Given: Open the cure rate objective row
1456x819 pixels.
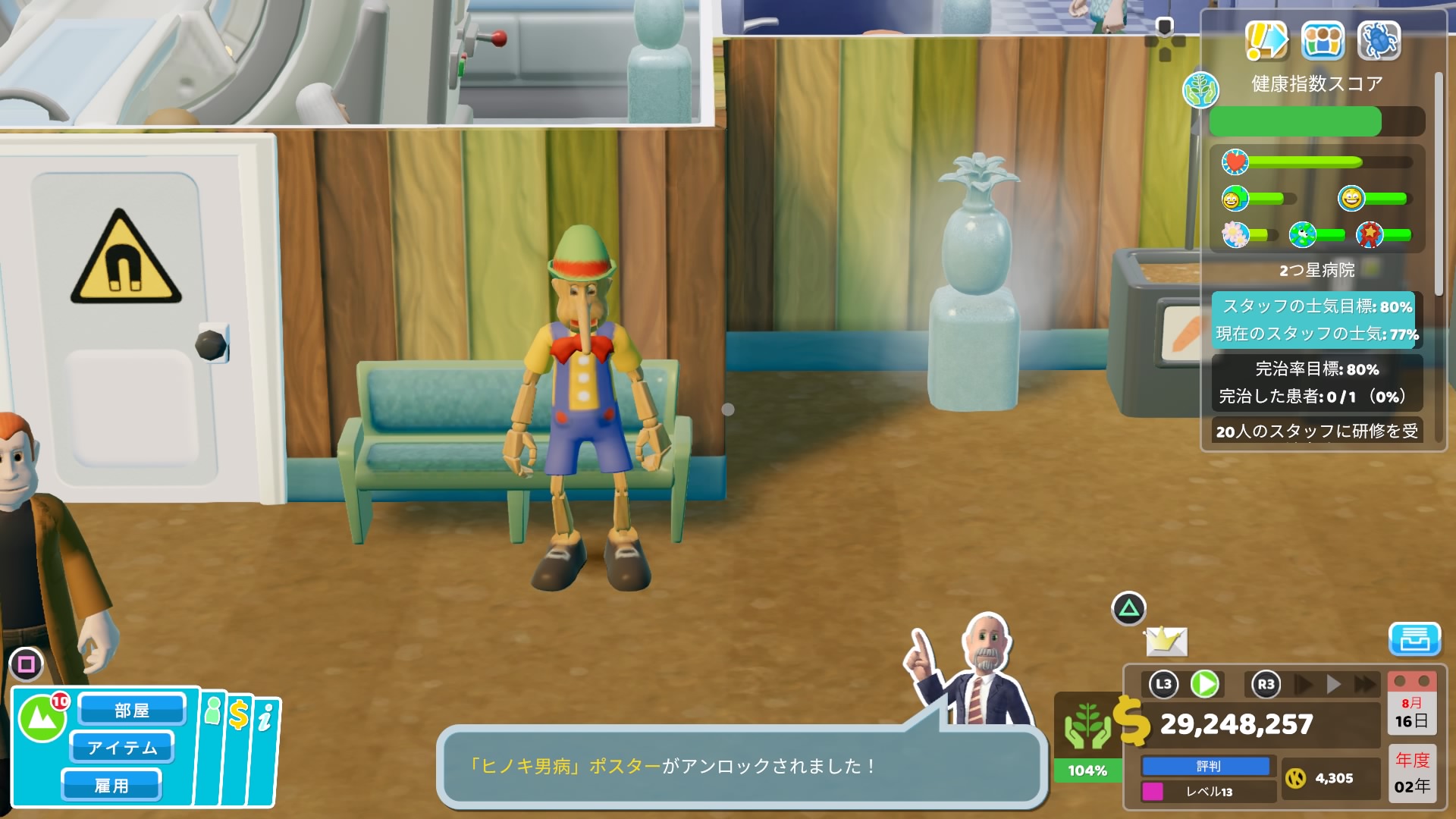Looking at the screenshot, I should pos(1316,382).
